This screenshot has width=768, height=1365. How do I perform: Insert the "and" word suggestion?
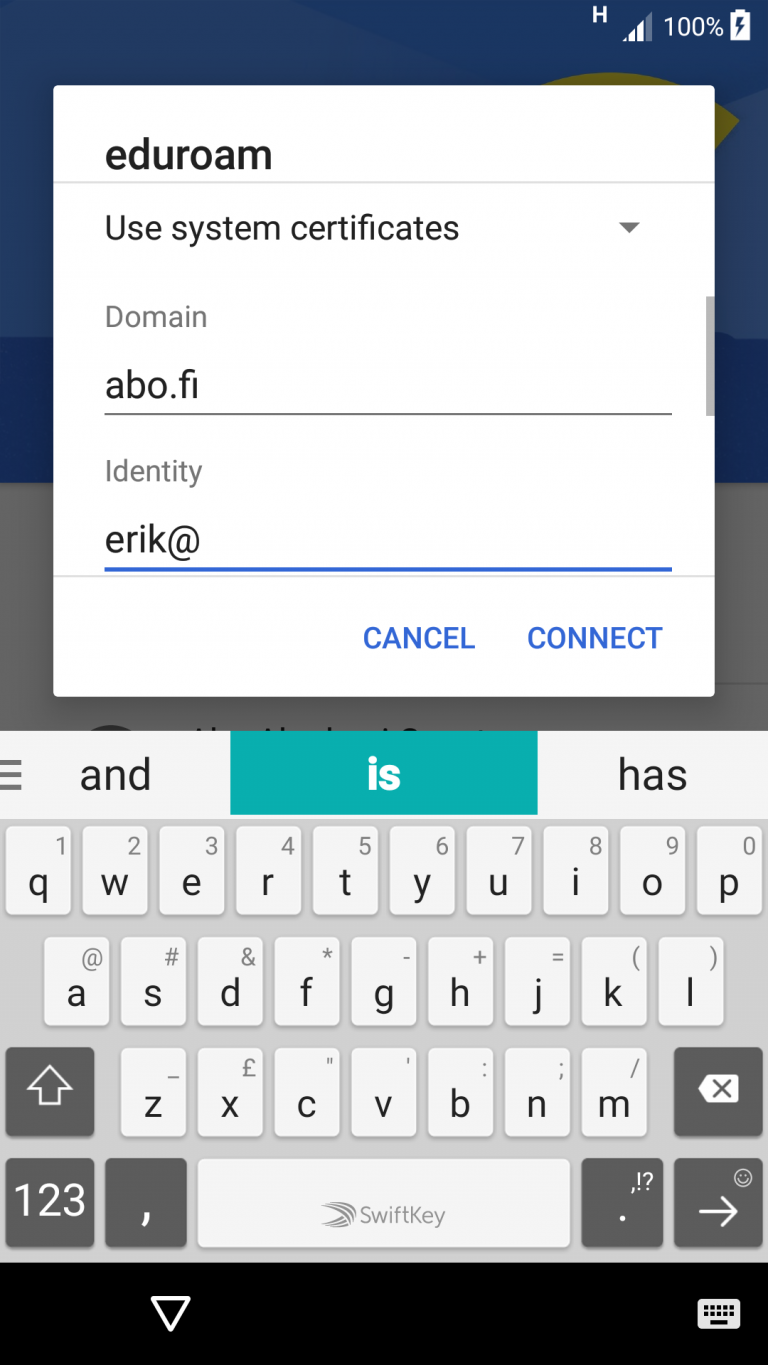click(x=116, y=774)
